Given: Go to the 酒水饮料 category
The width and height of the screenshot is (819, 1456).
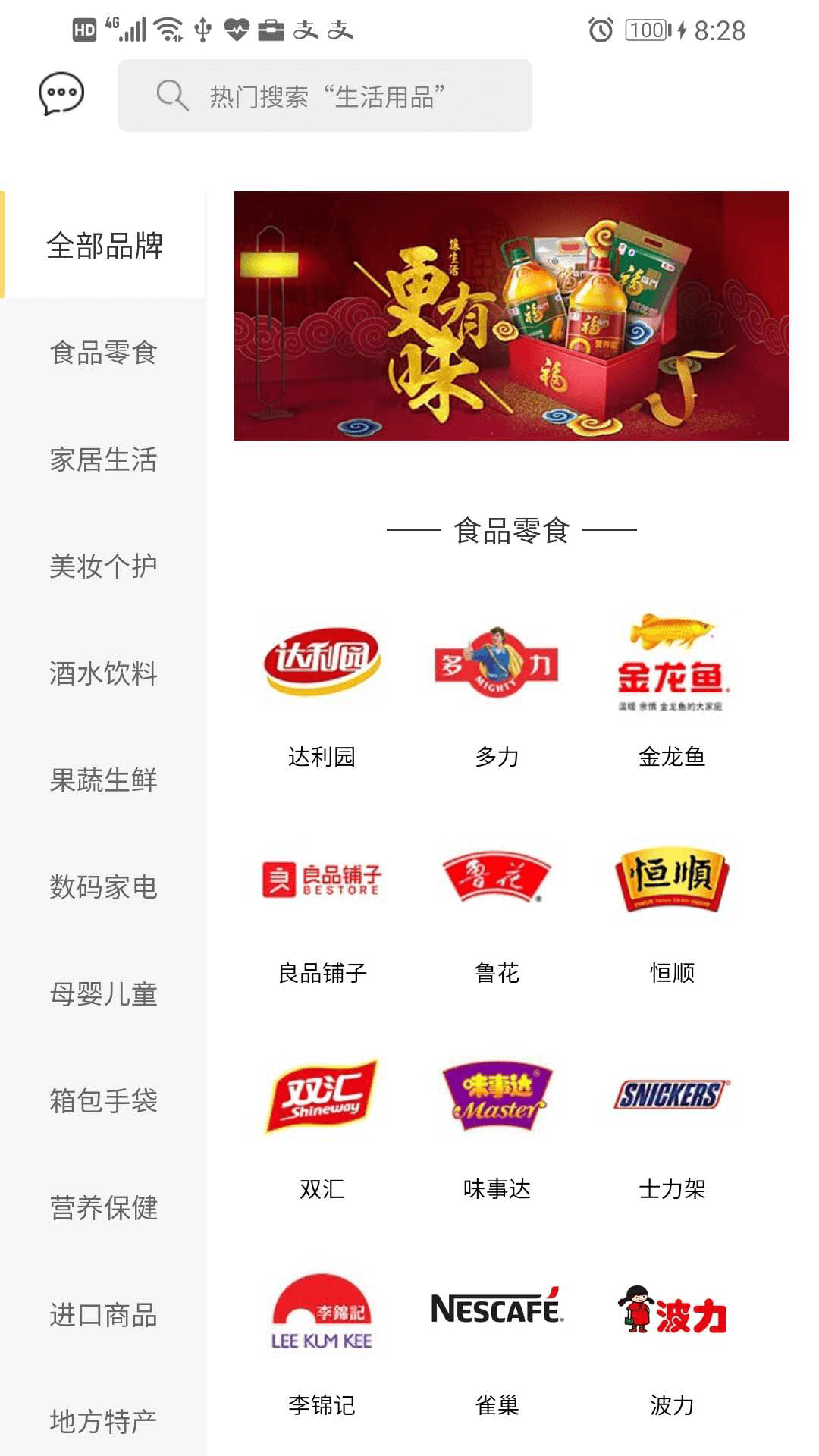Looking at the screenshot, I should [104, 673].
